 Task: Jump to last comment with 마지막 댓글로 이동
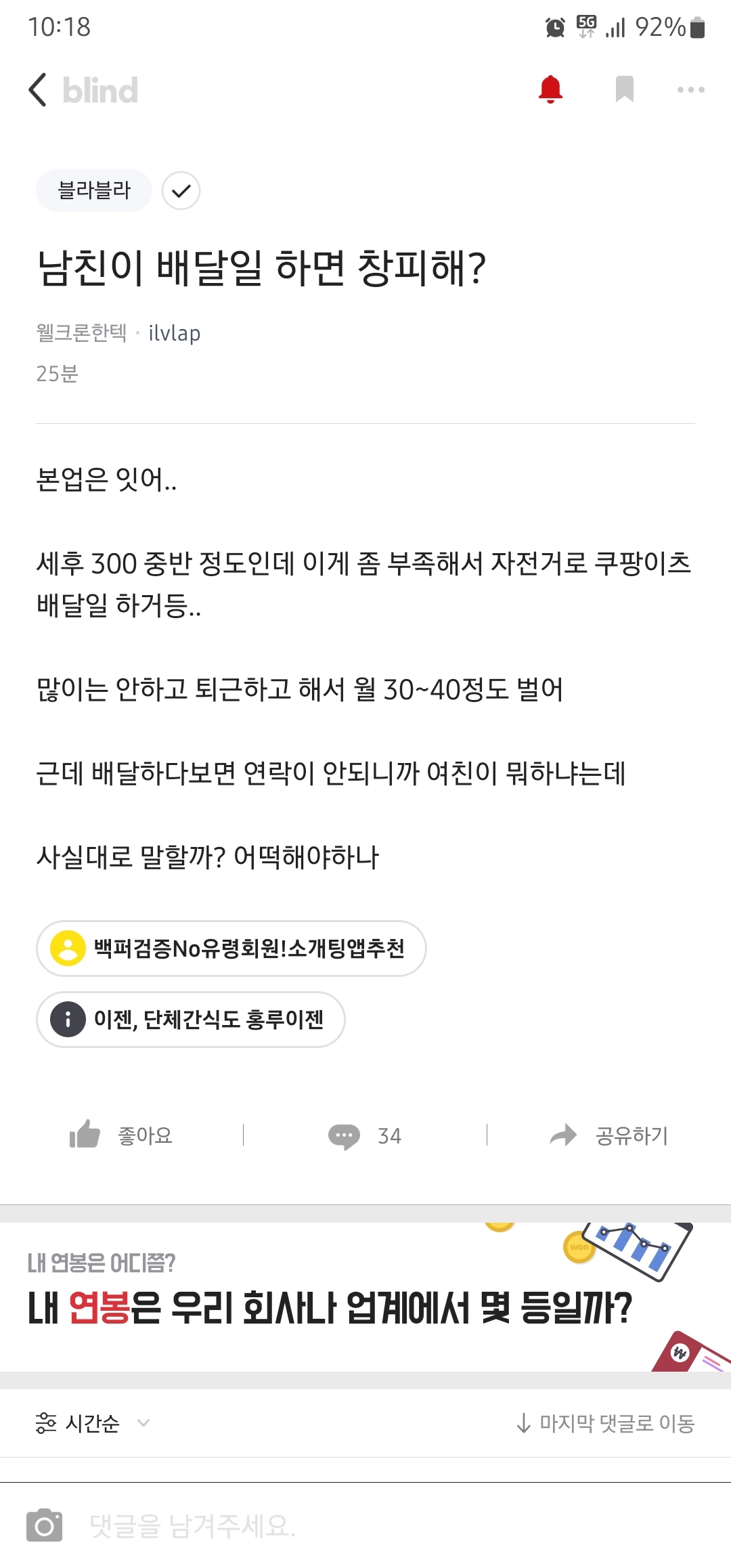coord(605,1423)
